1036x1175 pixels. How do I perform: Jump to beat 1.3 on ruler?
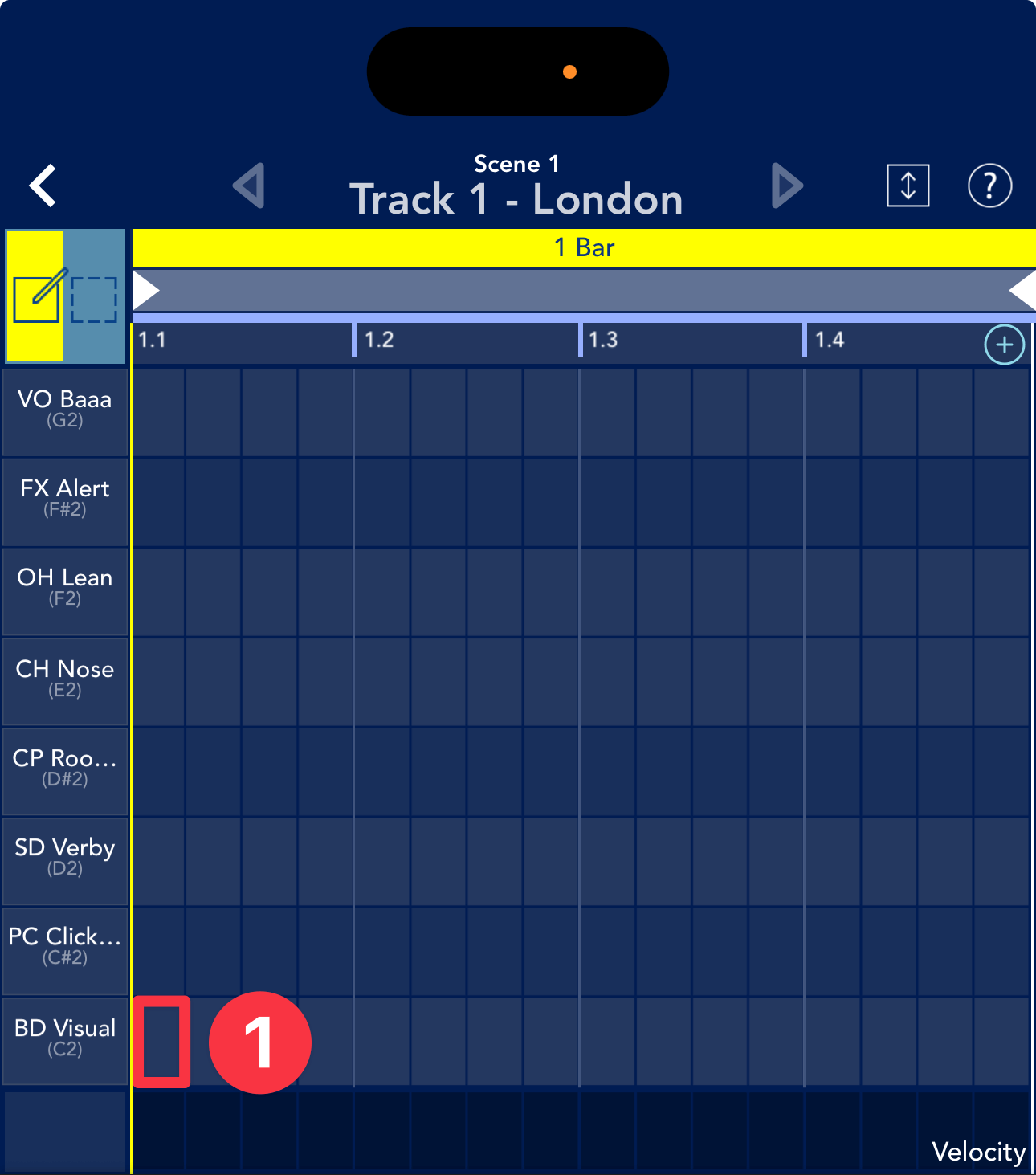point(604,341)
